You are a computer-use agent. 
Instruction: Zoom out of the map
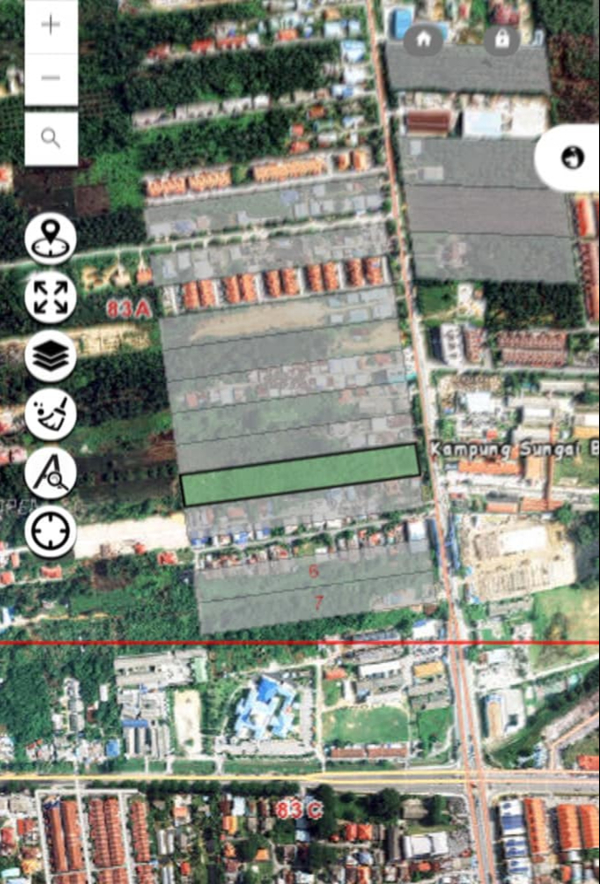click(51, 78)
